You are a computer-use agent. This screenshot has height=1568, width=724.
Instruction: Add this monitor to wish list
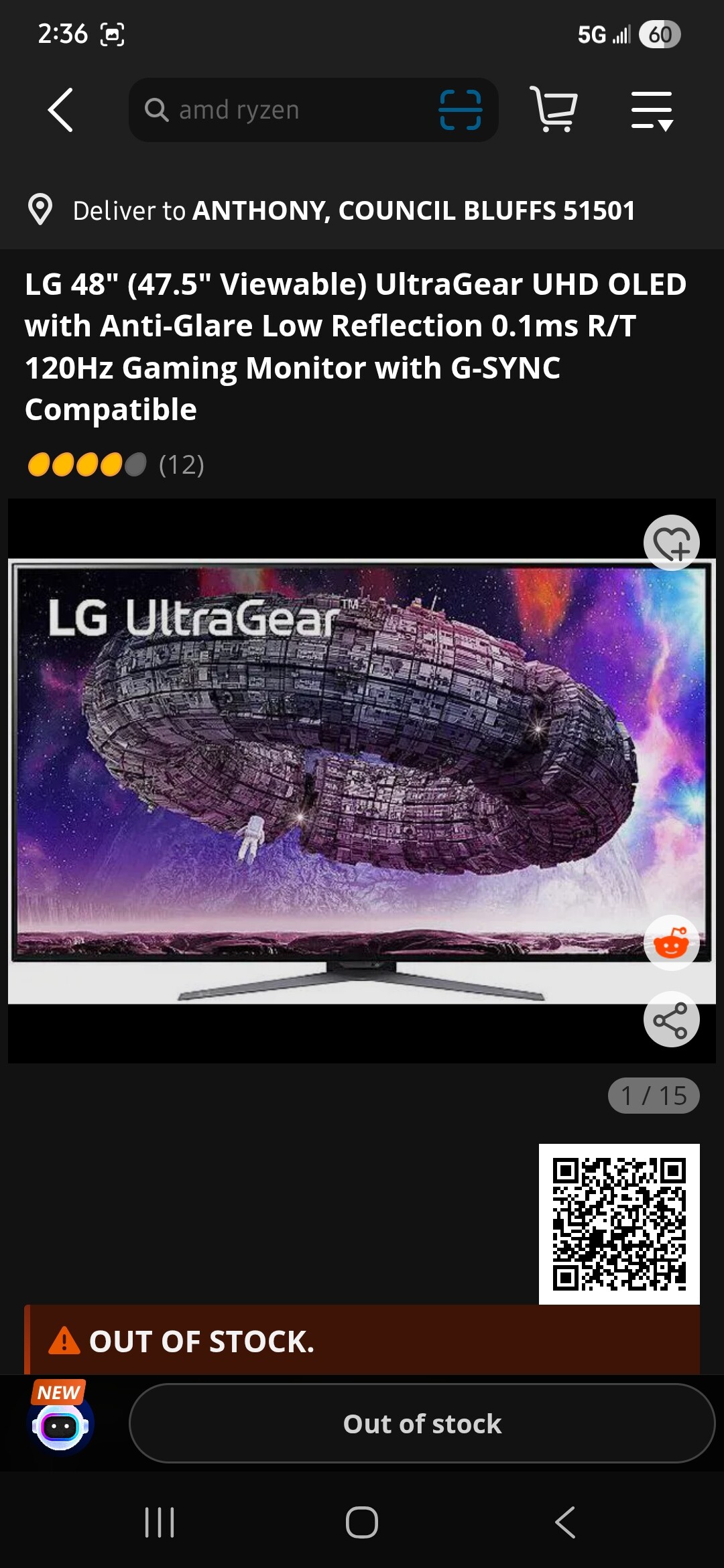[671, 543]
